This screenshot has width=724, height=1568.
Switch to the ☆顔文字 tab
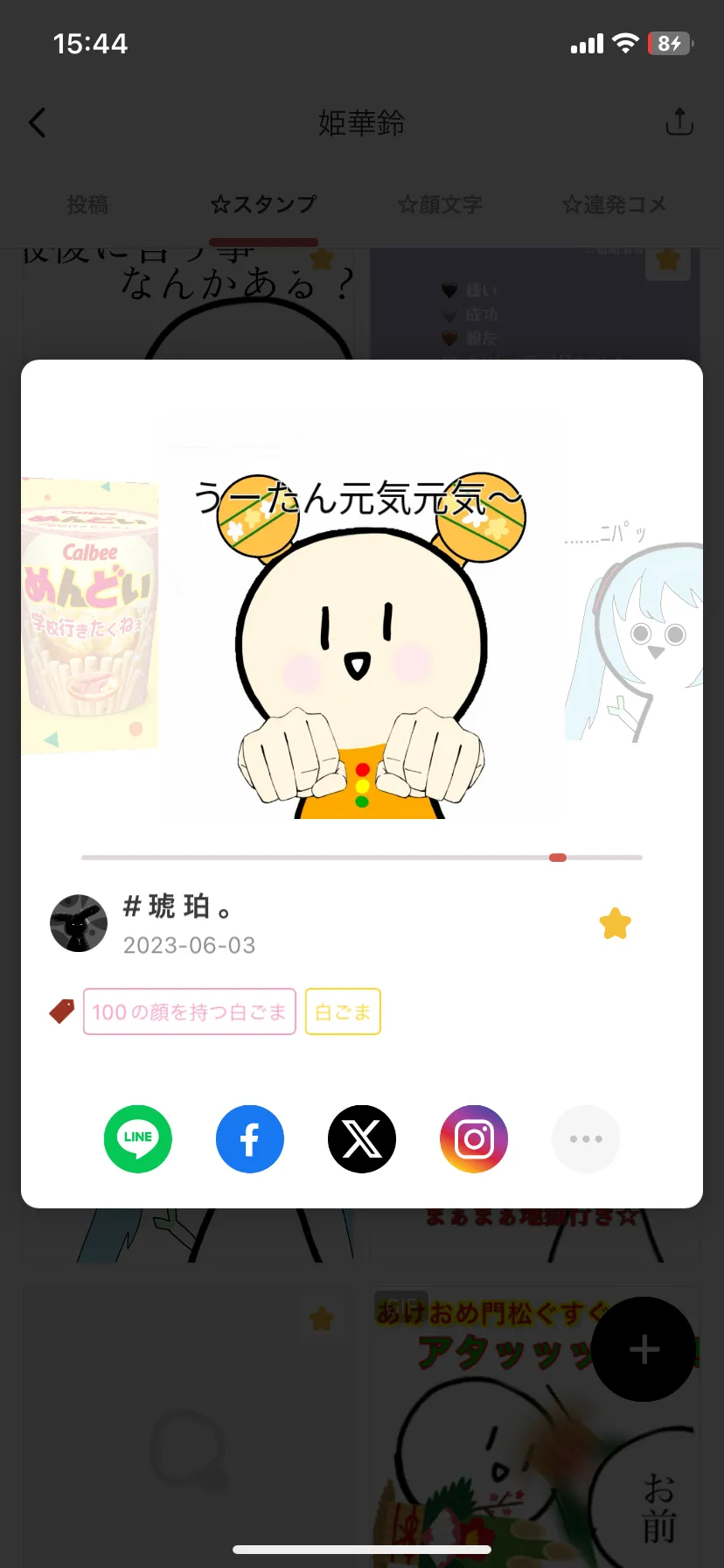click(x=440, y=205)
